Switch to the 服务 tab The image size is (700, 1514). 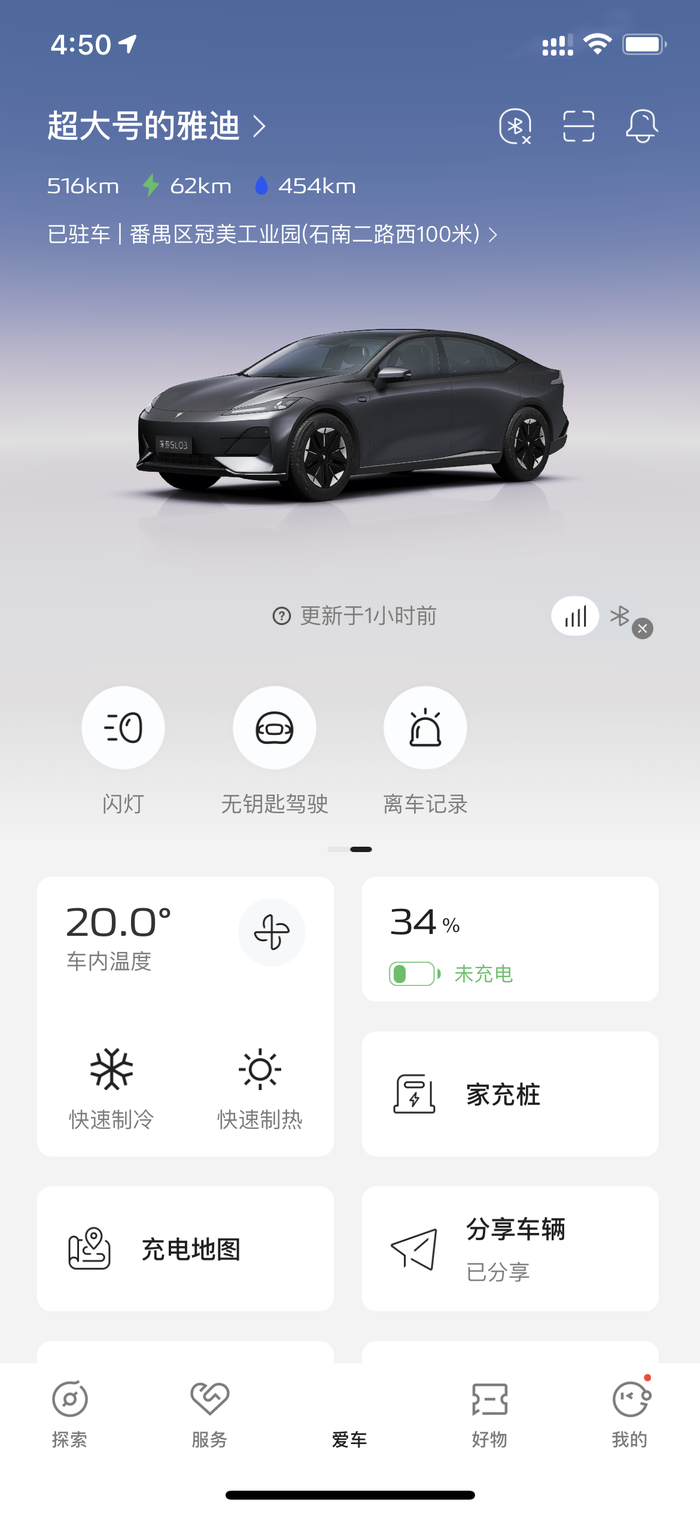tap(210, 1414)
